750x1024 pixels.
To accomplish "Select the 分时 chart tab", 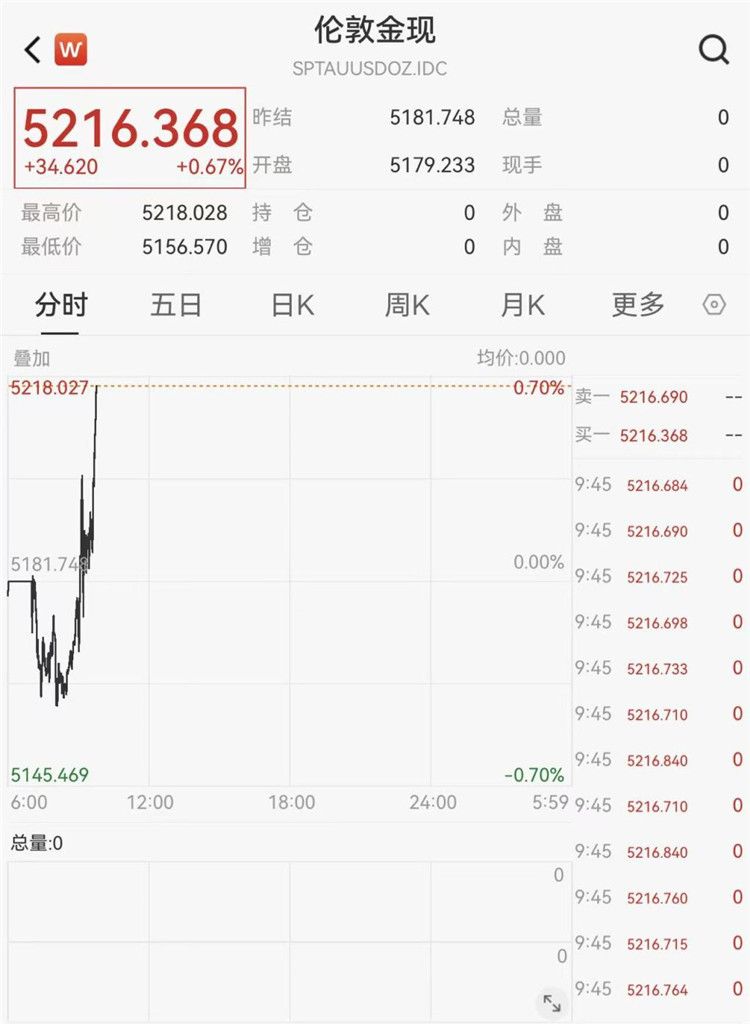I will pyautogui.click(x=61, y=305).
